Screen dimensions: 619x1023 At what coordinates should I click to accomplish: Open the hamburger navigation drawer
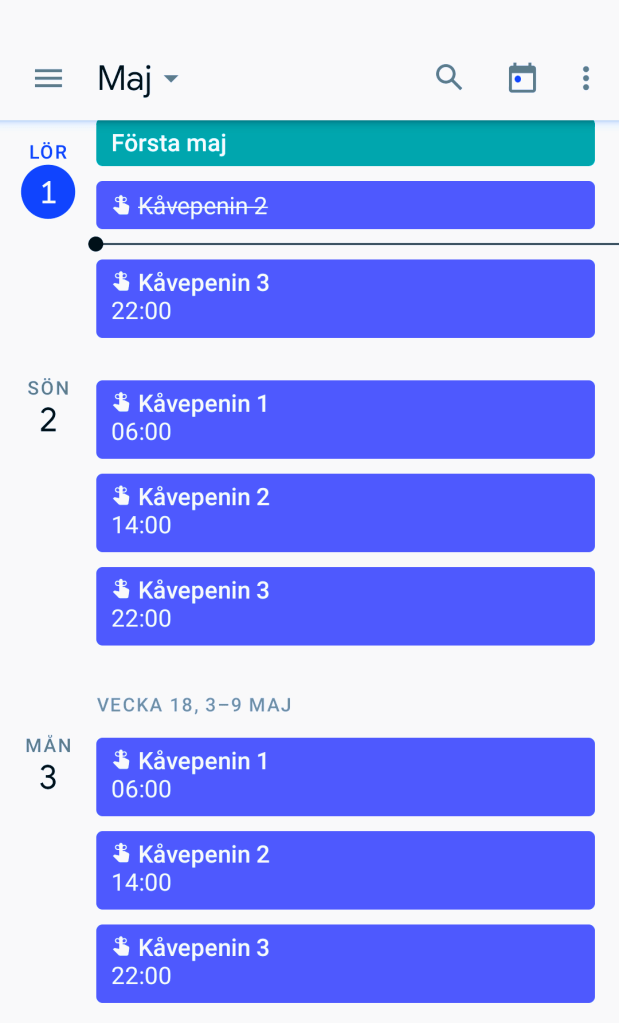tap(48, 78)
